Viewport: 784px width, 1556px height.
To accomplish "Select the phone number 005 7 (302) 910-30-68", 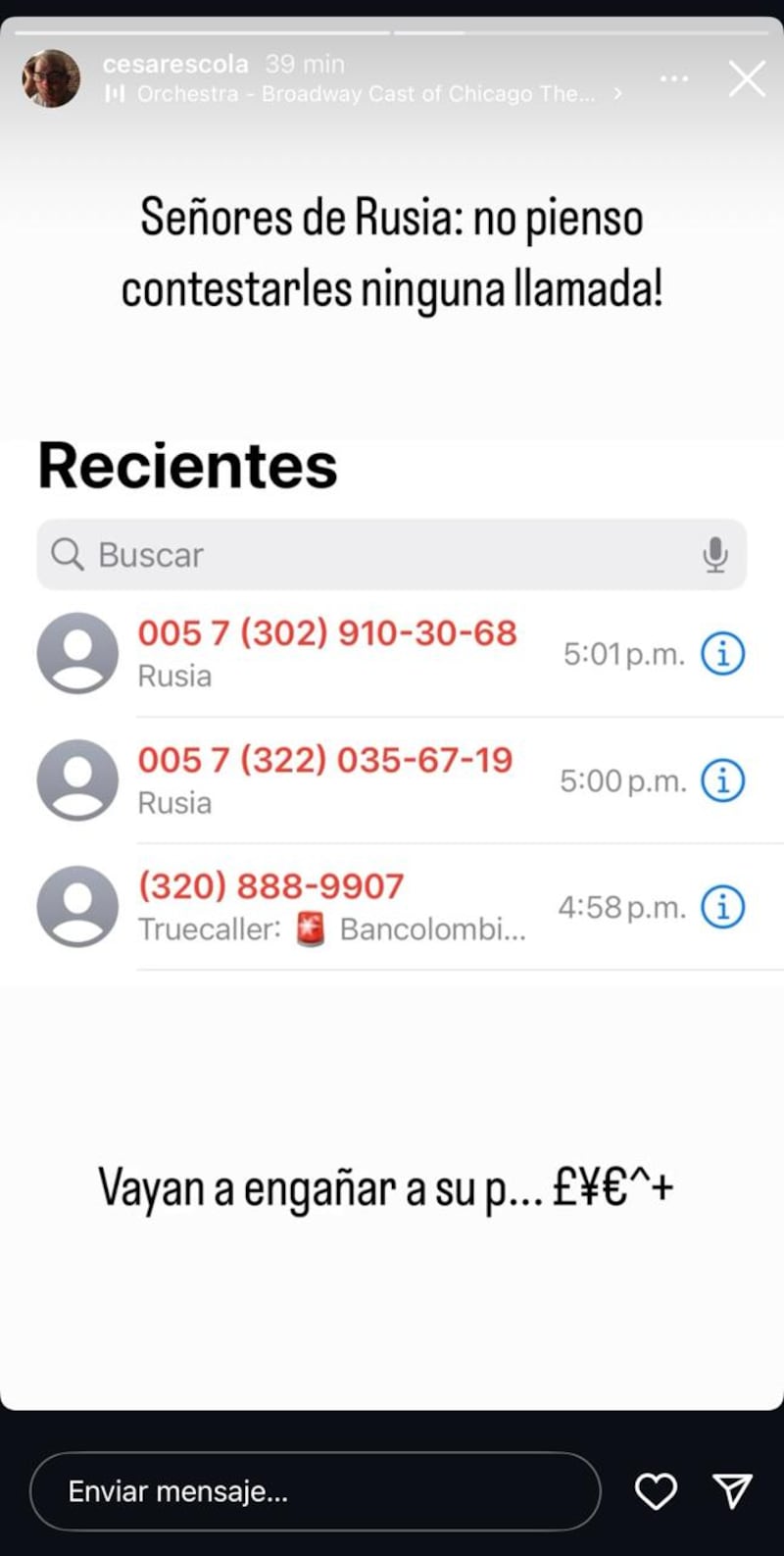I will 327,633.
